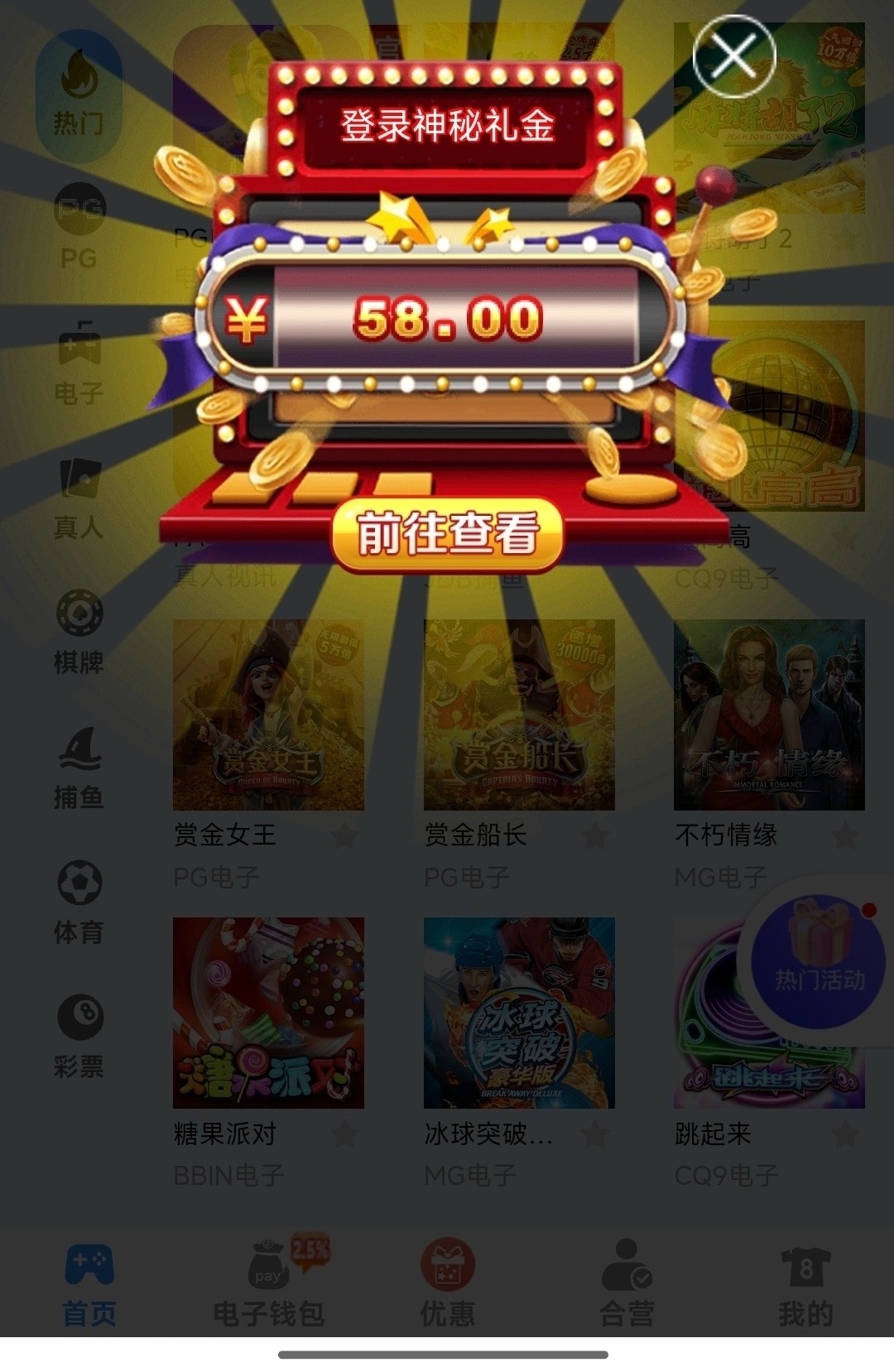Open the 热门活动 floating gift button
The image size is (894, 1372).
[x=818, y=960]
